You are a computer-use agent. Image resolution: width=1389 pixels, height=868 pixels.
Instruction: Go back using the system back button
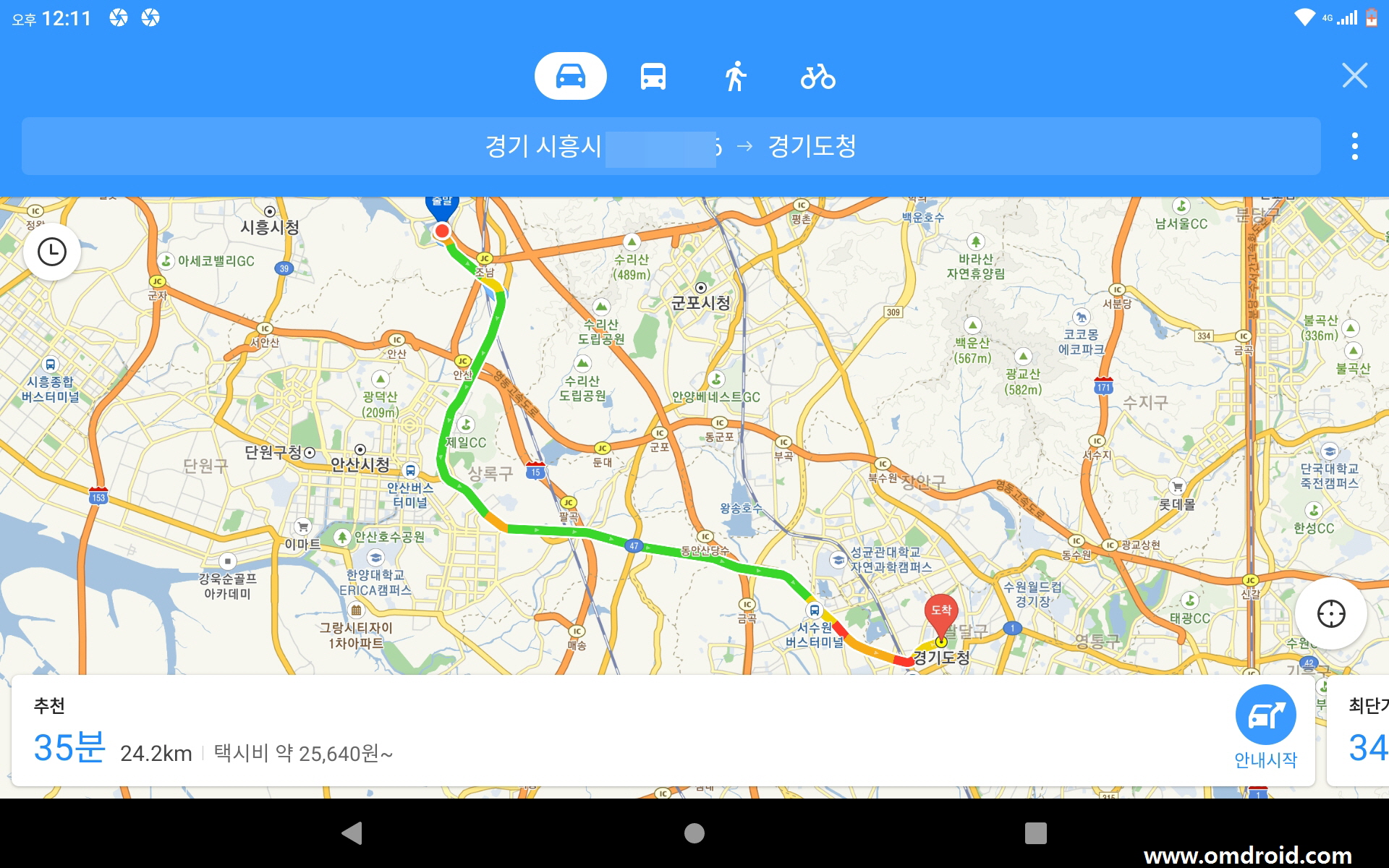[x=352, y=833]
